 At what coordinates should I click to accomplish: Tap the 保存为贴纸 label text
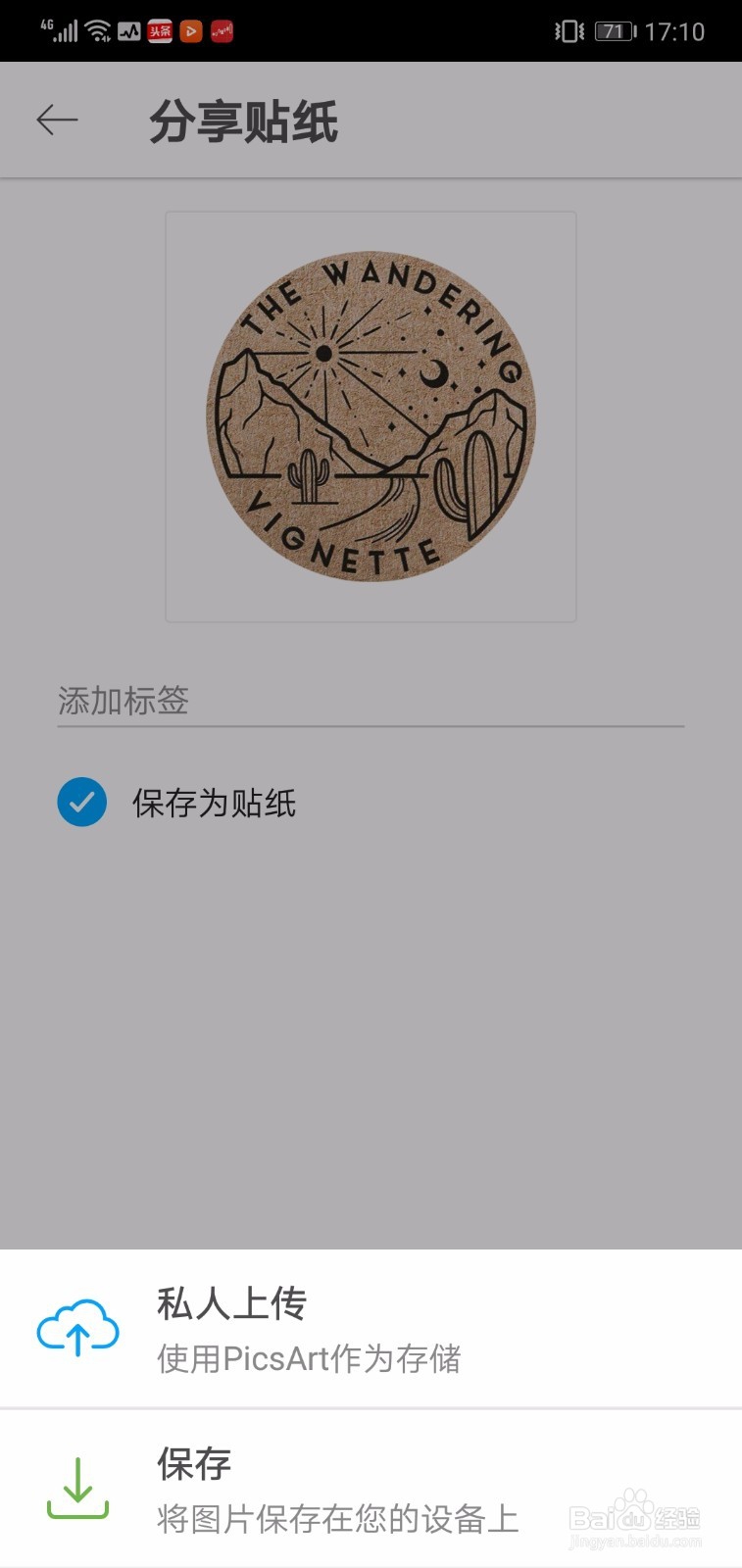coord(215,803)
